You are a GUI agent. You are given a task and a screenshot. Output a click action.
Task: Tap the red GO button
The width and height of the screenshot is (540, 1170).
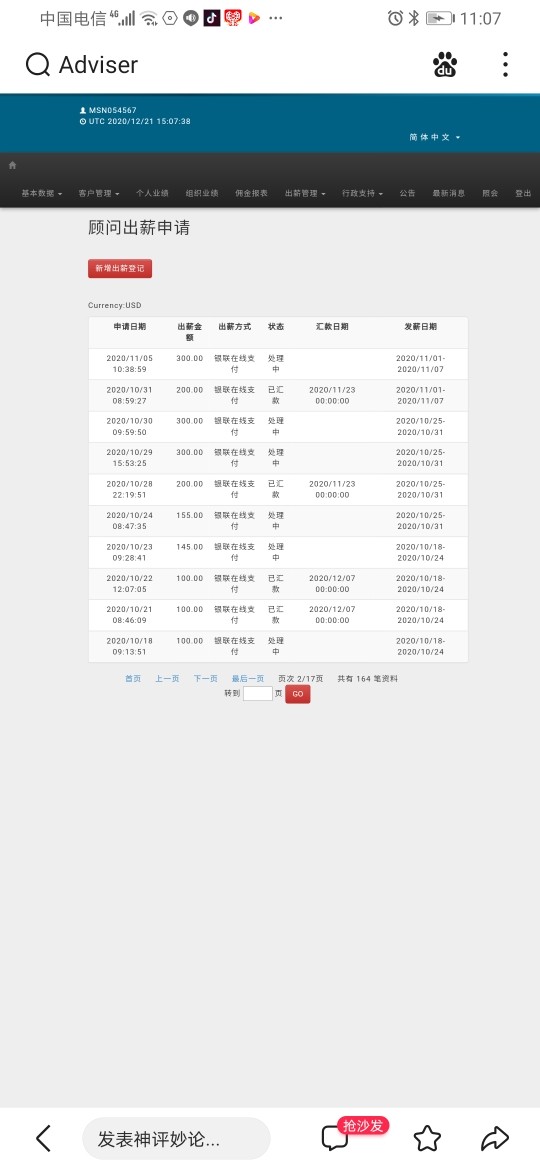[x=298, y=694]
